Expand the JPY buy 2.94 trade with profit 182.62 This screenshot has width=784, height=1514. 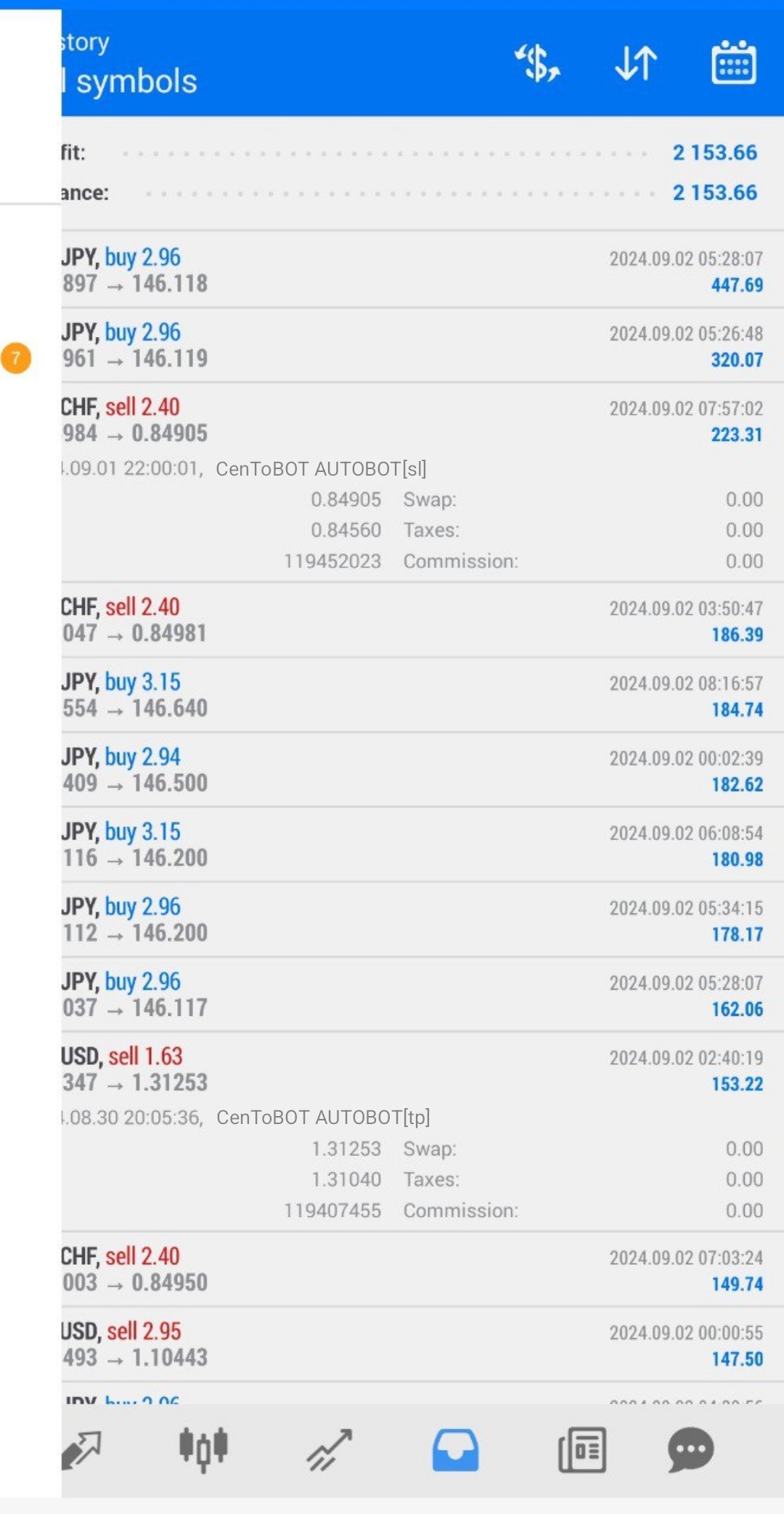coord(422,770)
